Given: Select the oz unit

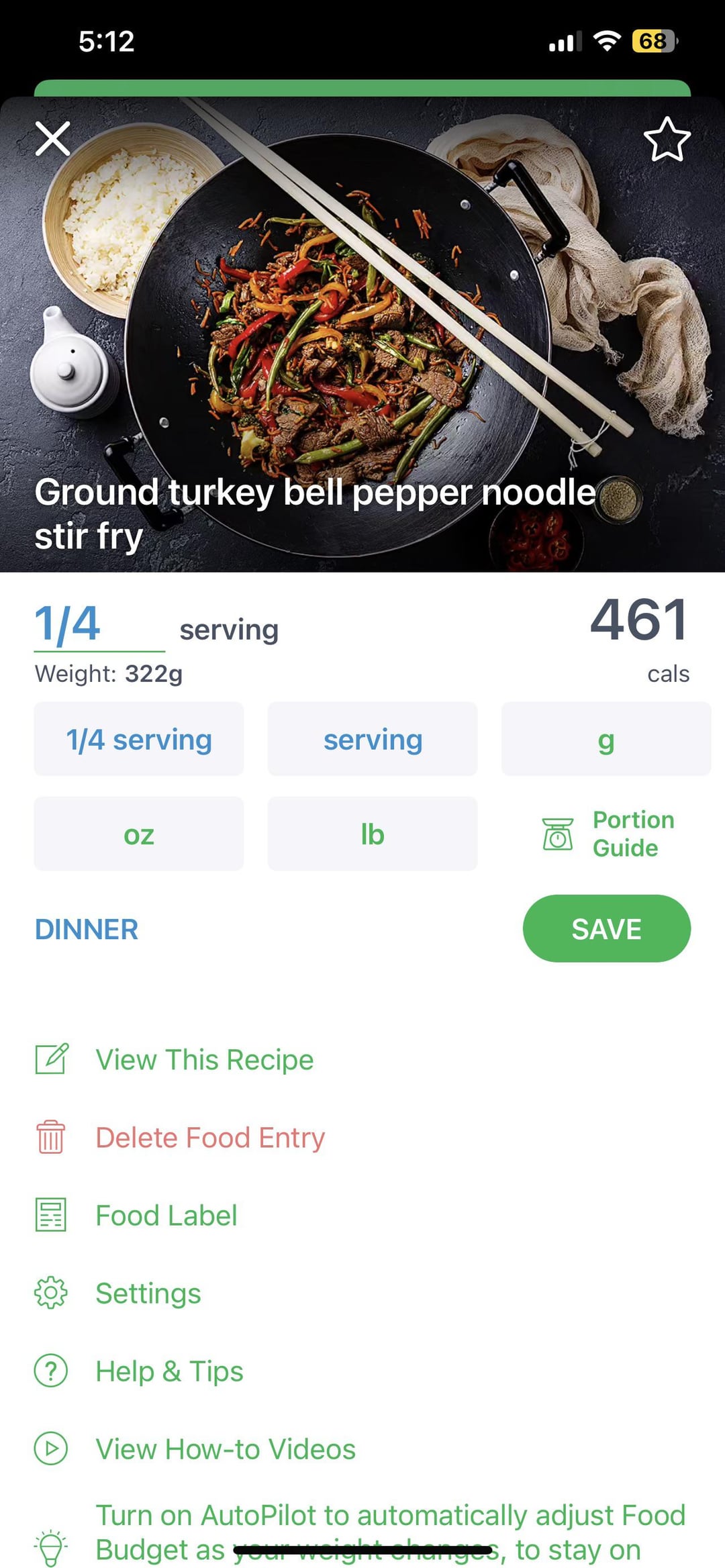Looking at the screenshot, I should pyautogui.click(x=139, y=834).
